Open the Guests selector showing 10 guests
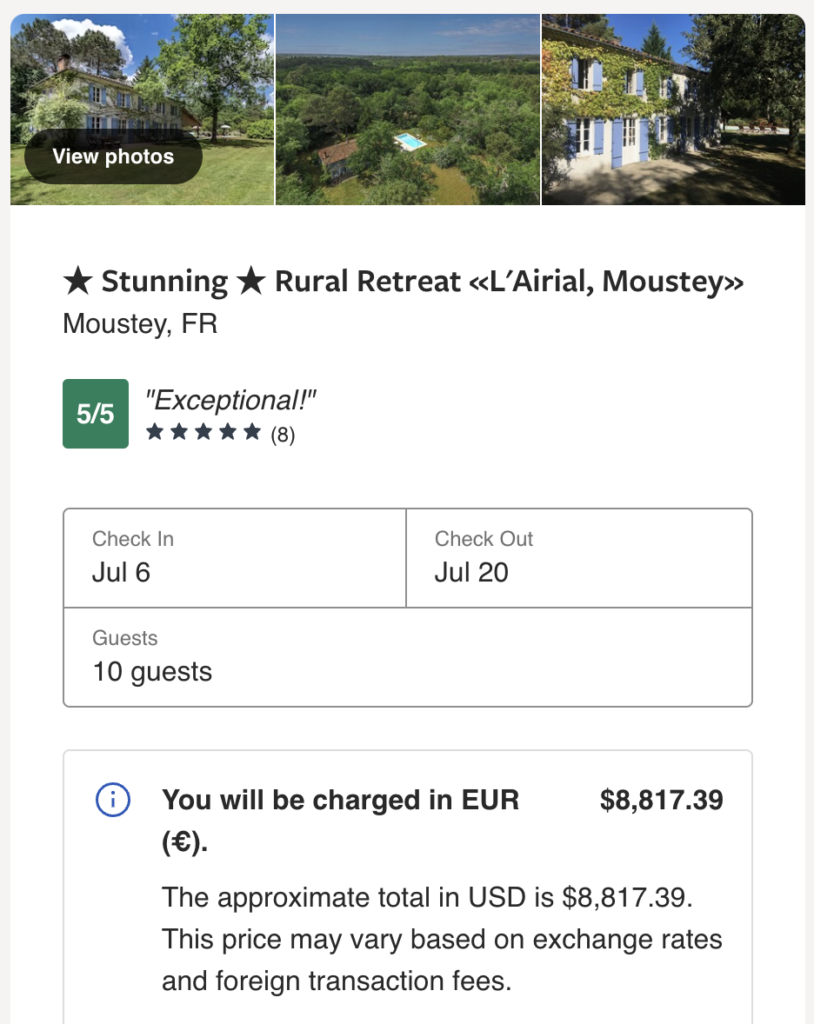 tap(407, 657)
